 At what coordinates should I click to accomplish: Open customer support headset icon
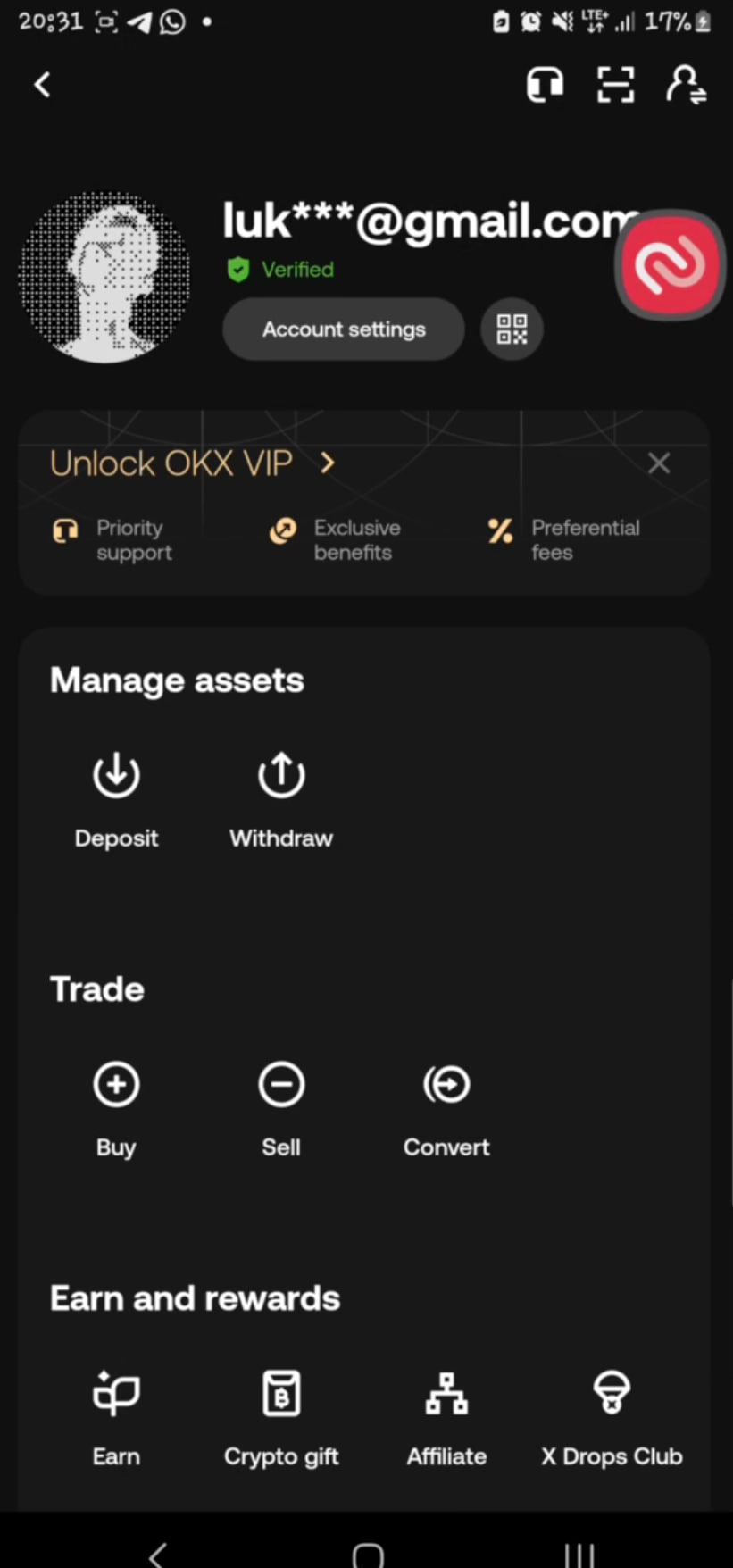click(x=544, y=86)
